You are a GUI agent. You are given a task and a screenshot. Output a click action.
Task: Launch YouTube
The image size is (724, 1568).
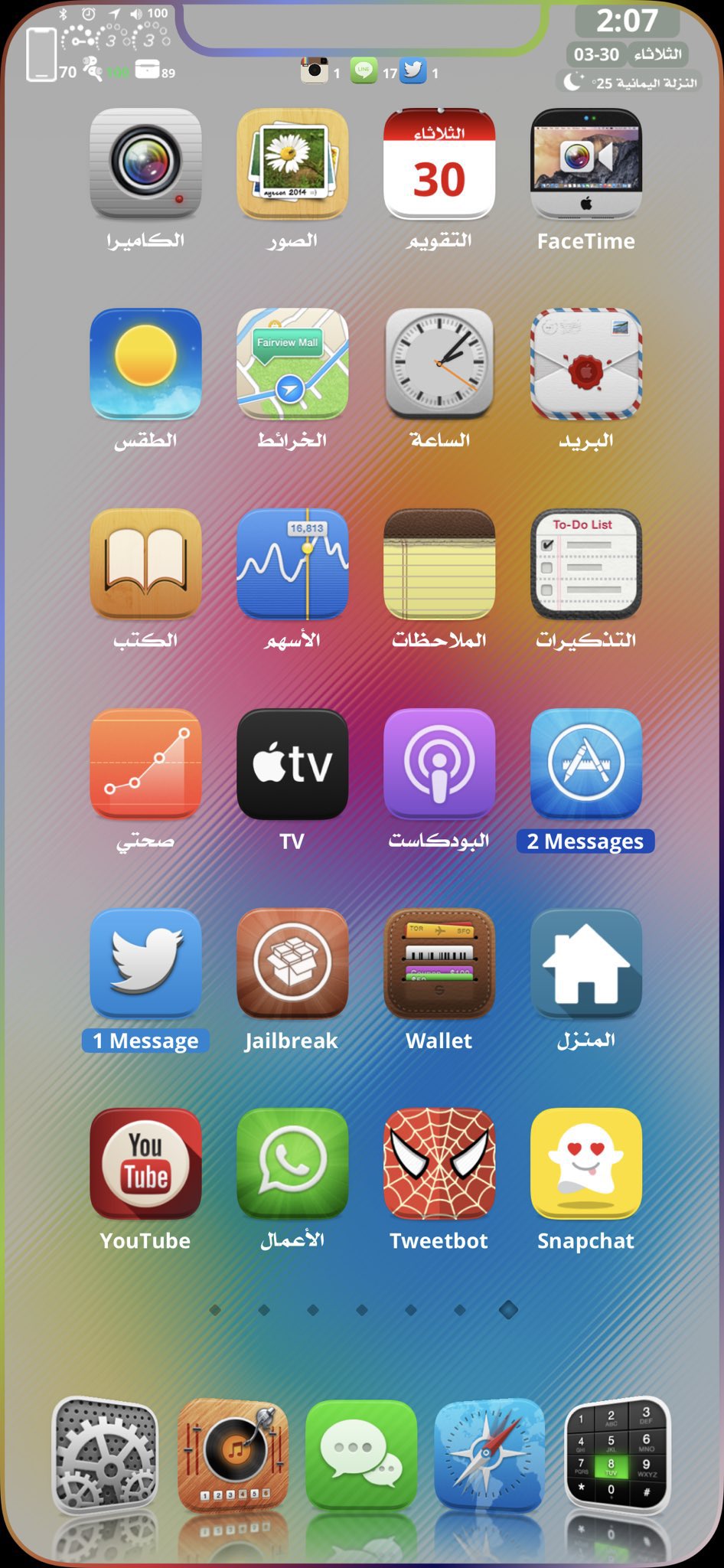pyautogui.click(x=145, y=1164)
